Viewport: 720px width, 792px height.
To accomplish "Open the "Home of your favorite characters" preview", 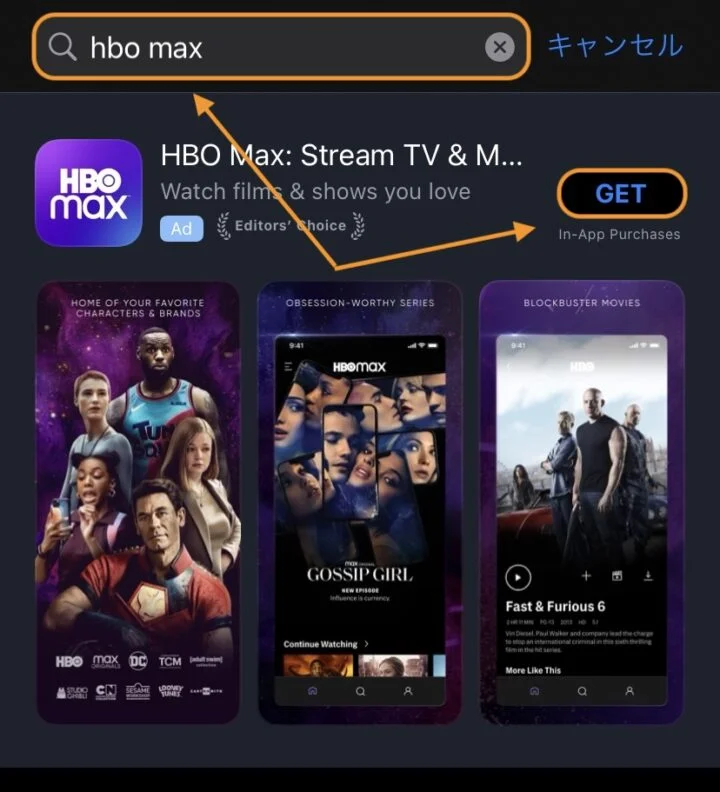I will [x=138, y=500].
